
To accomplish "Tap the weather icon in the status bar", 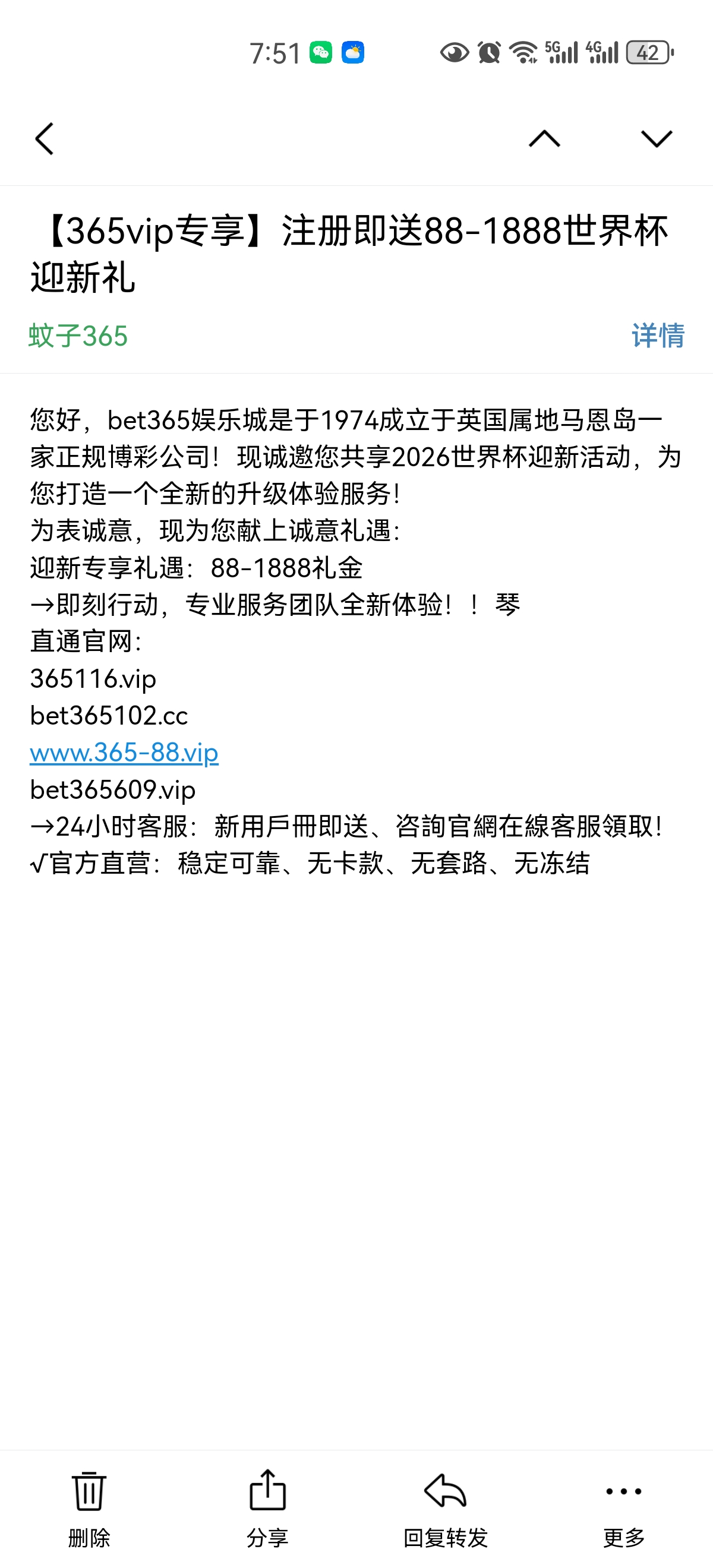I will 354,53.
